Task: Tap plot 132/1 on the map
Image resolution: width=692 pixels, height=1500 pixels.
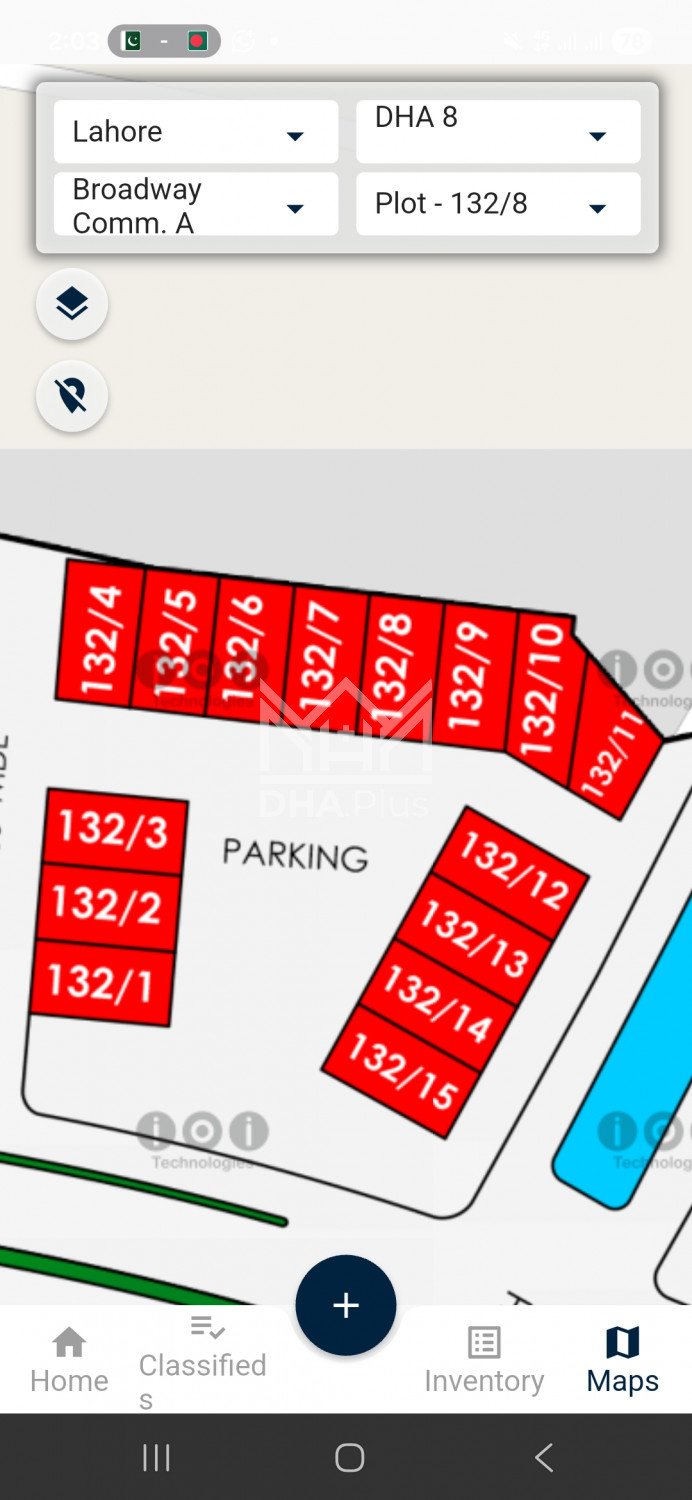Action: 101,982
